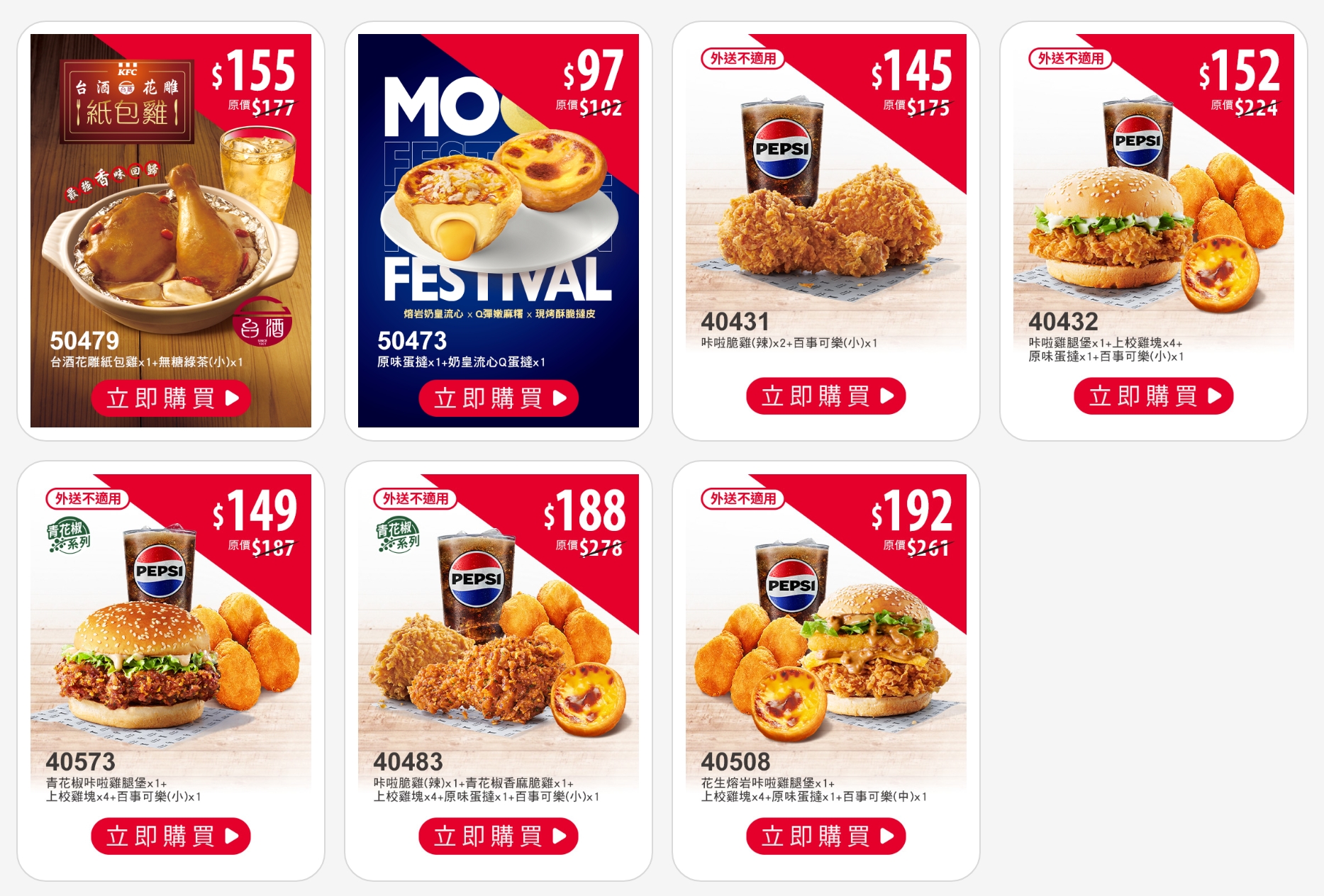Tap 立即購買 for coupon 50479
This screenshot has height=896, width=1324.
[171, 398]
